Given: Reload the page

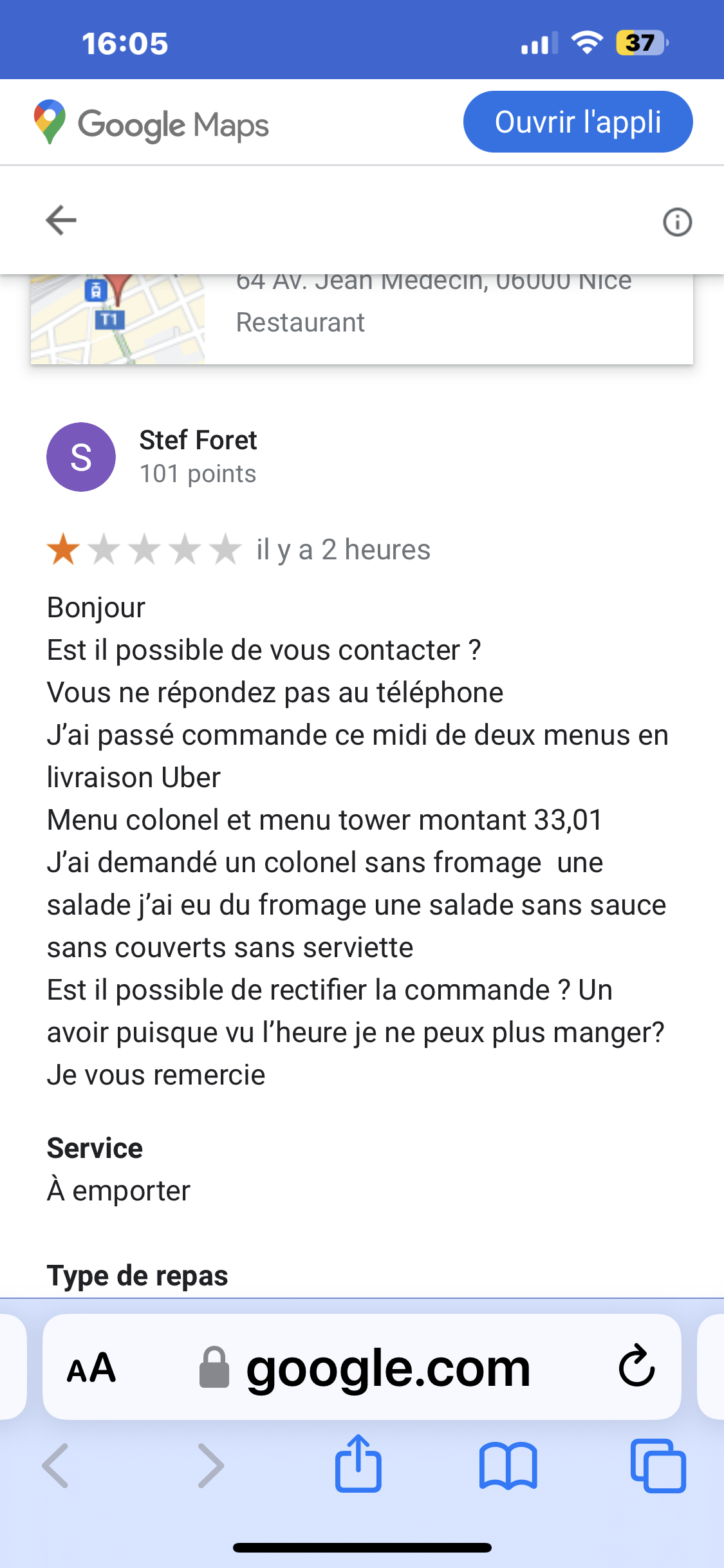Looking at the screenshot, I should point(636,1365).
